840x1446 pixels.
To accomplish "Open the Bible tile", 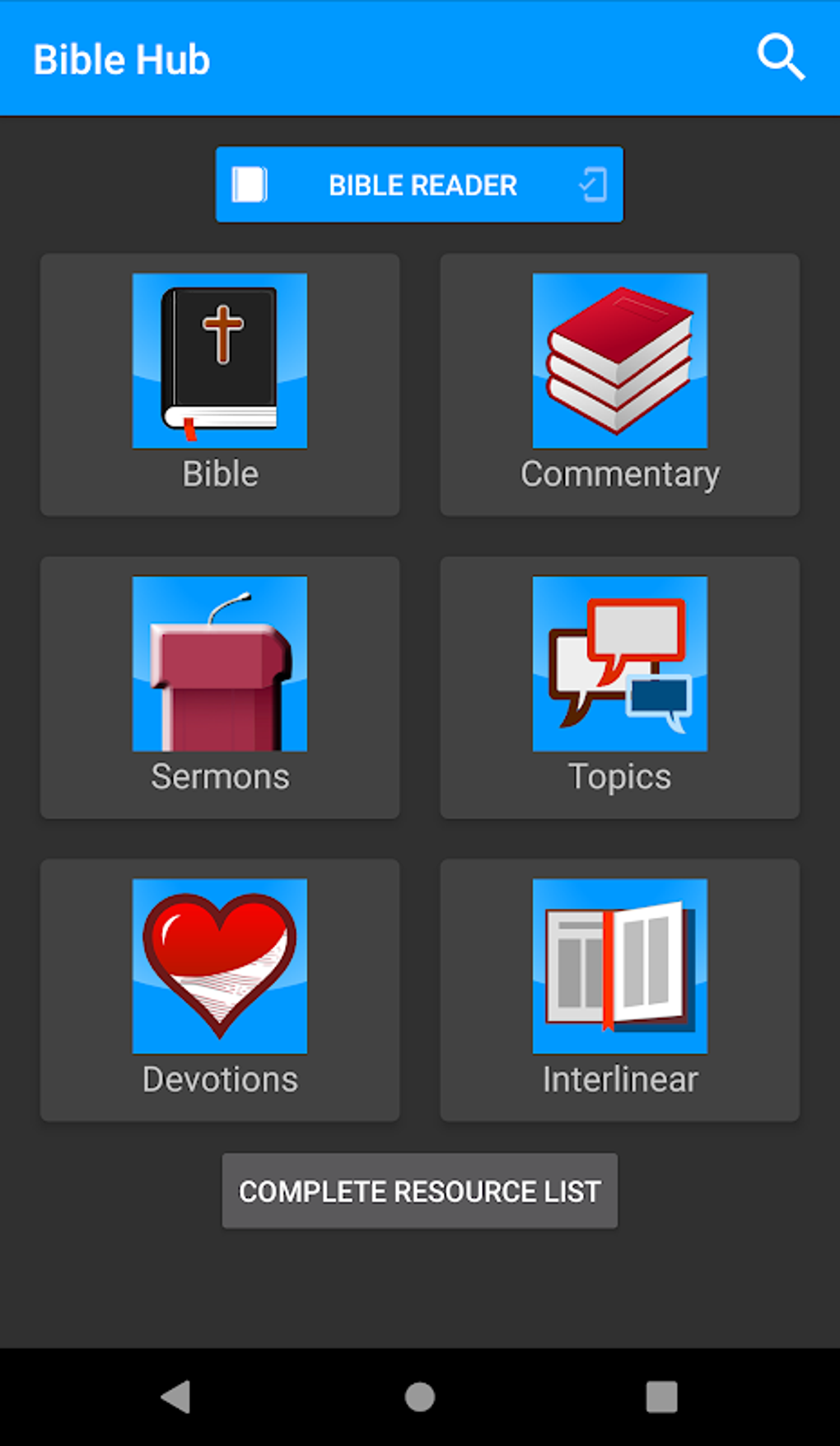I will pos(219,384).
